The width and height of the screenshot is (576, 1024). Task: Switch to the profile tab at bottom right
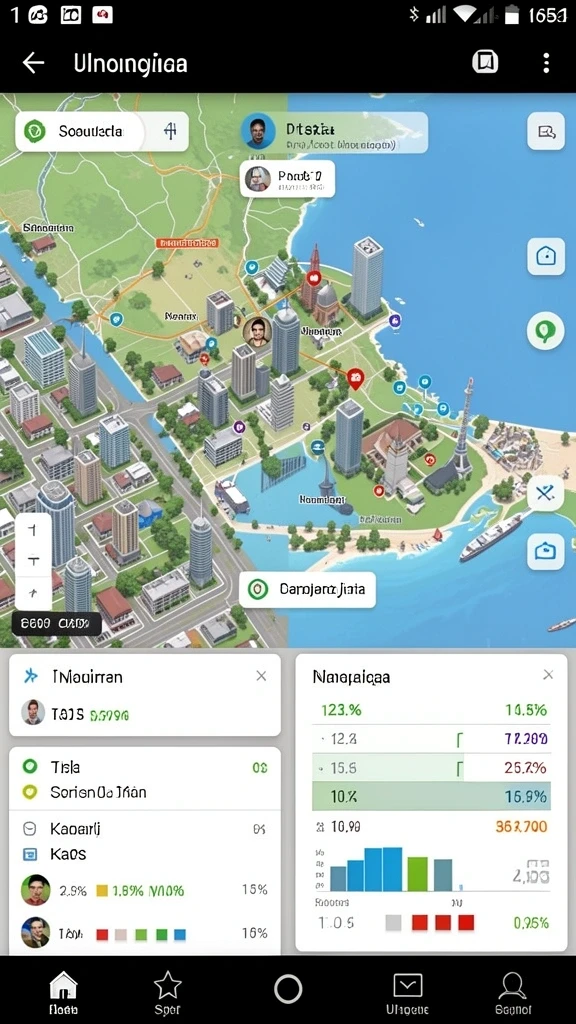point(513,991)
